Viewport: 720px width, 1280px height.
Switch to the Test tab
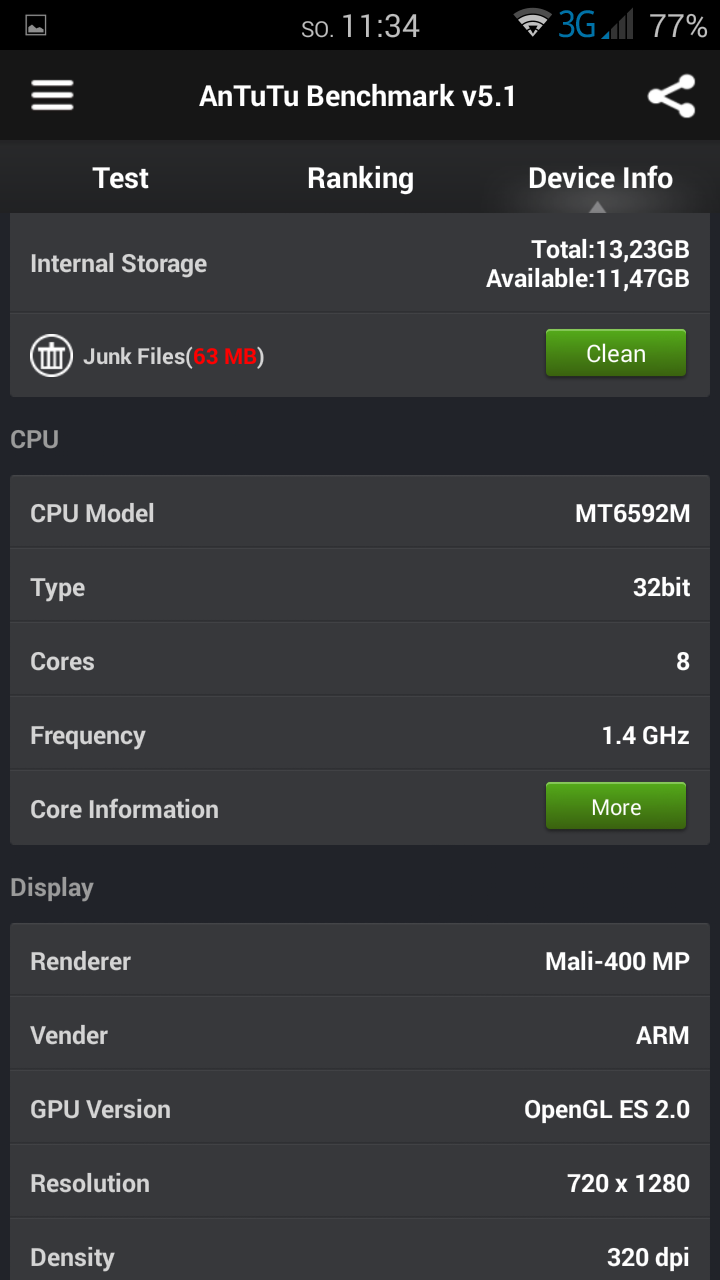click(120, 178)
